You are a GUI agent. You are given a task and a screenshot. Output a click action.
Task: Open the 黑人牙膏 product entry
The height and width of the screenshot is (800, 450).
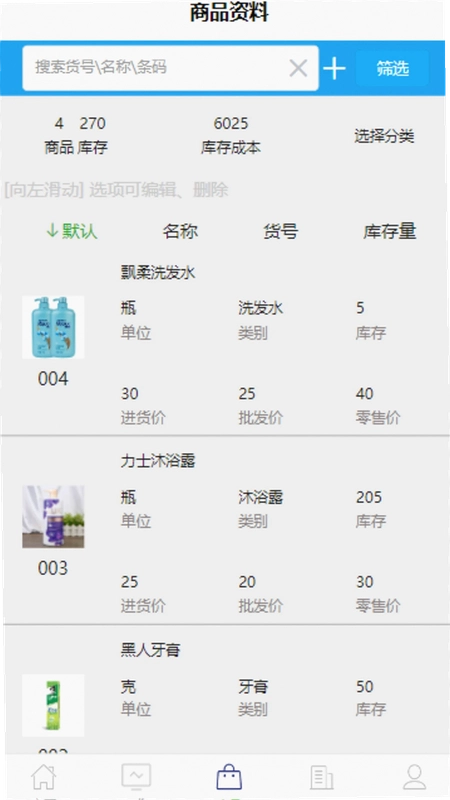[225, 690]
